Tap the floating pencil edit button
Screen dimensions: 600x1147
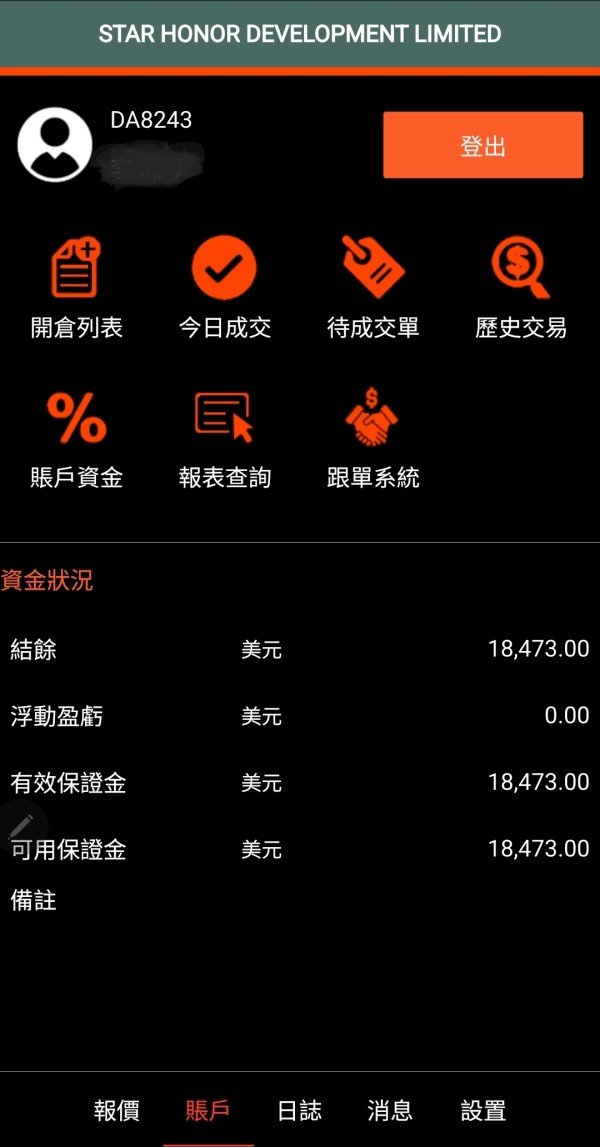coord(20,827)
